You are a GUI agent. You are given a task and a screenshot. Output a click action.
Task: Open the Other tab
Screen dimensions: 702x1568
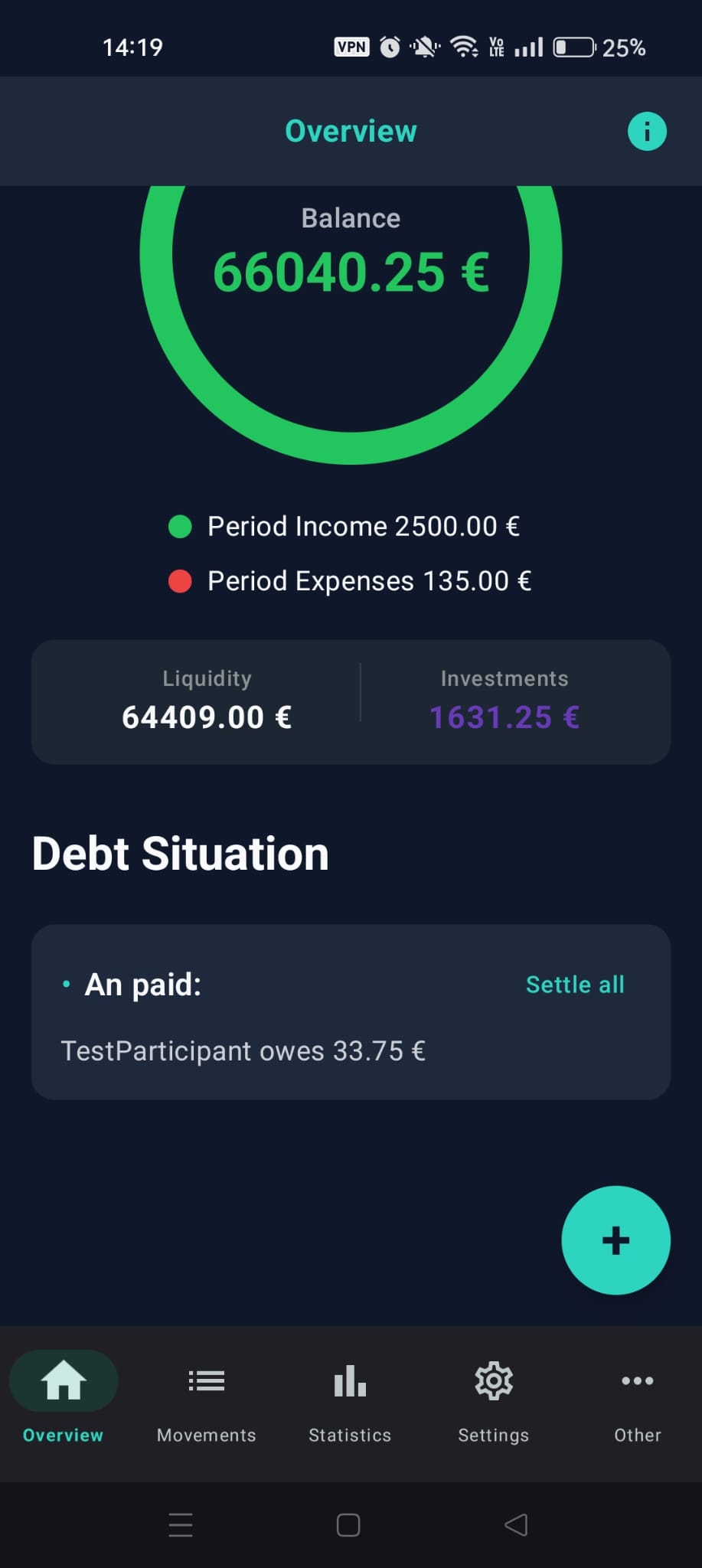638,1403
